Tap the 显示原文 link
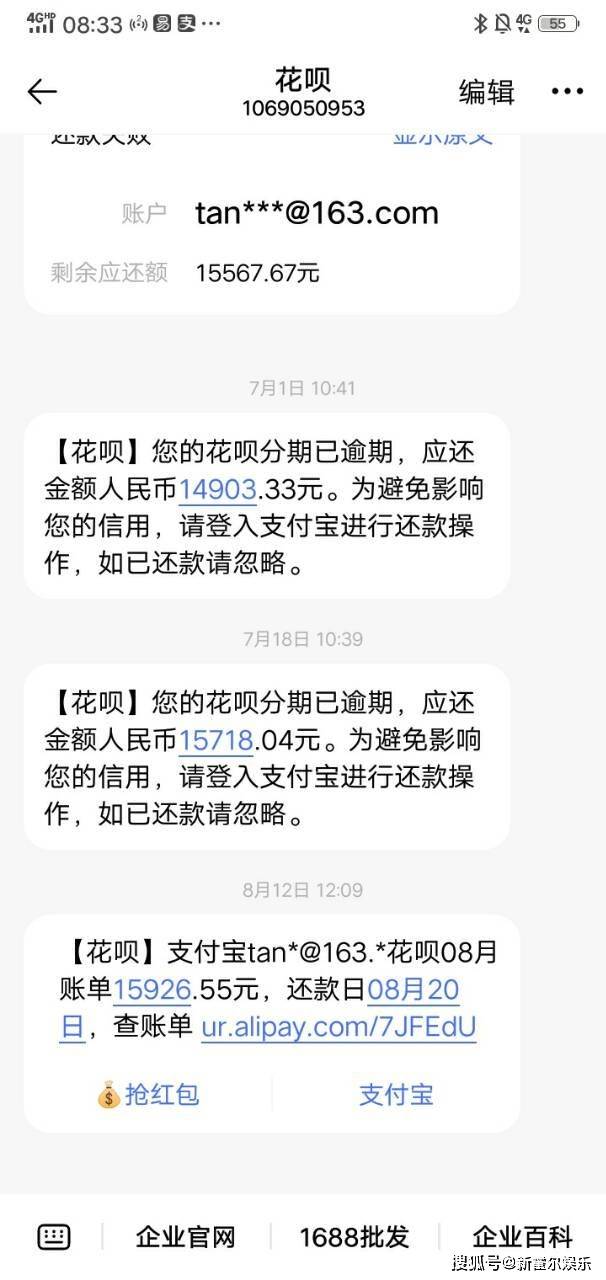The height and width of the screenshot is (1280, 606). [442, 138]
